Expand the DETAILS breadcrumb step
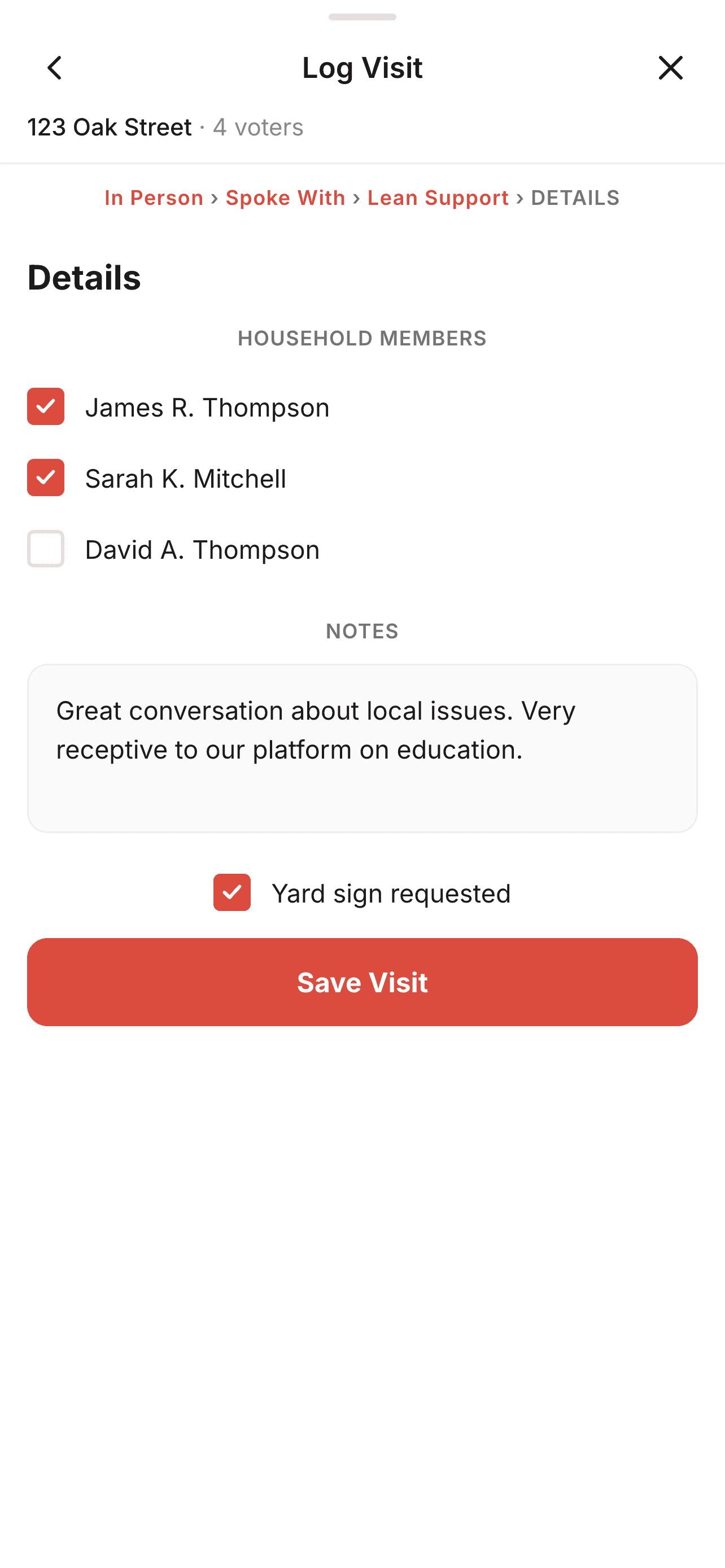The height and width of the screenshot is (1568, 725). [575, 197]
